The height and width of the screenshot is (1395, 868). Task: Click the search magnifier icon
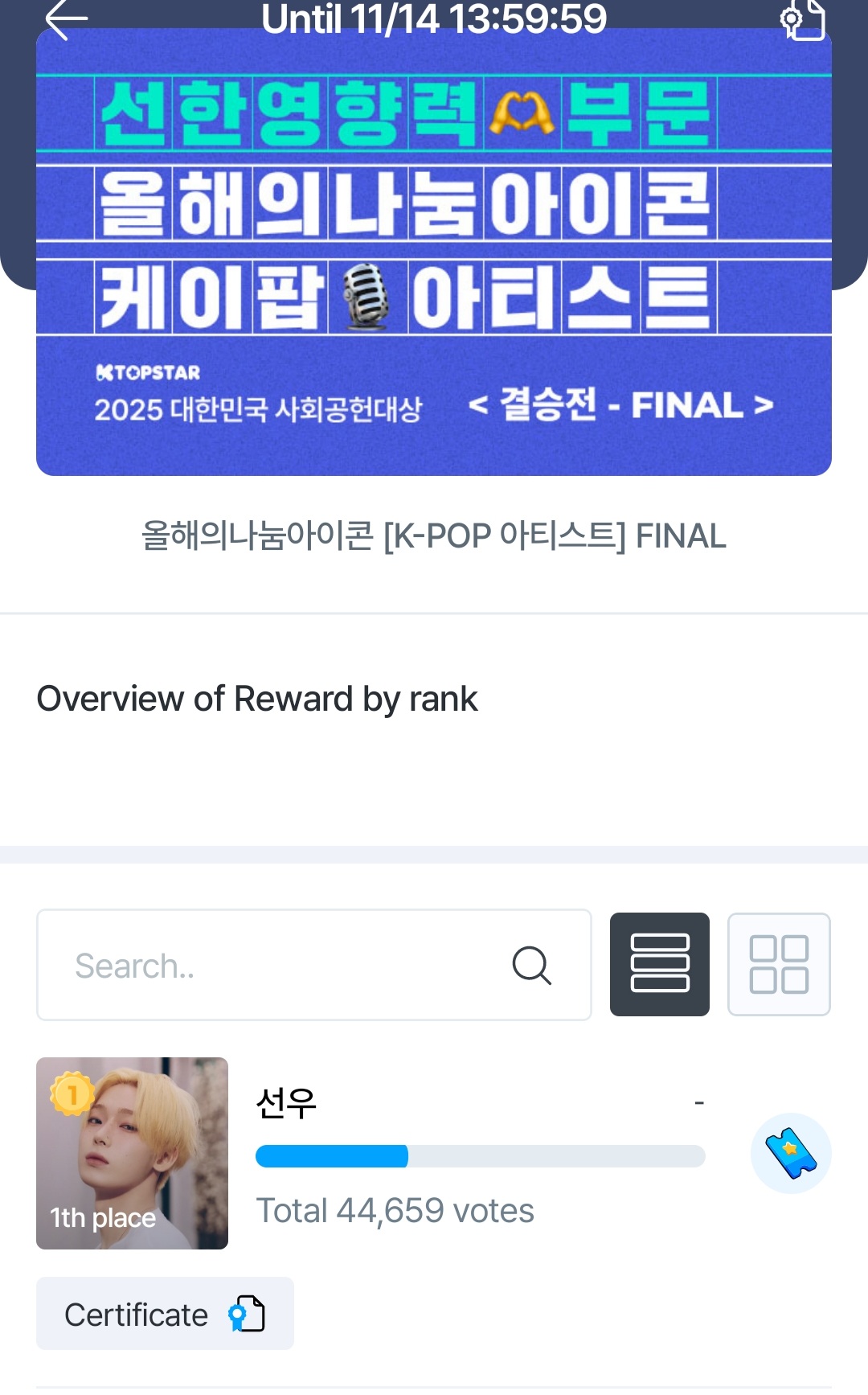pyautogui.click(x=530, y=964)
